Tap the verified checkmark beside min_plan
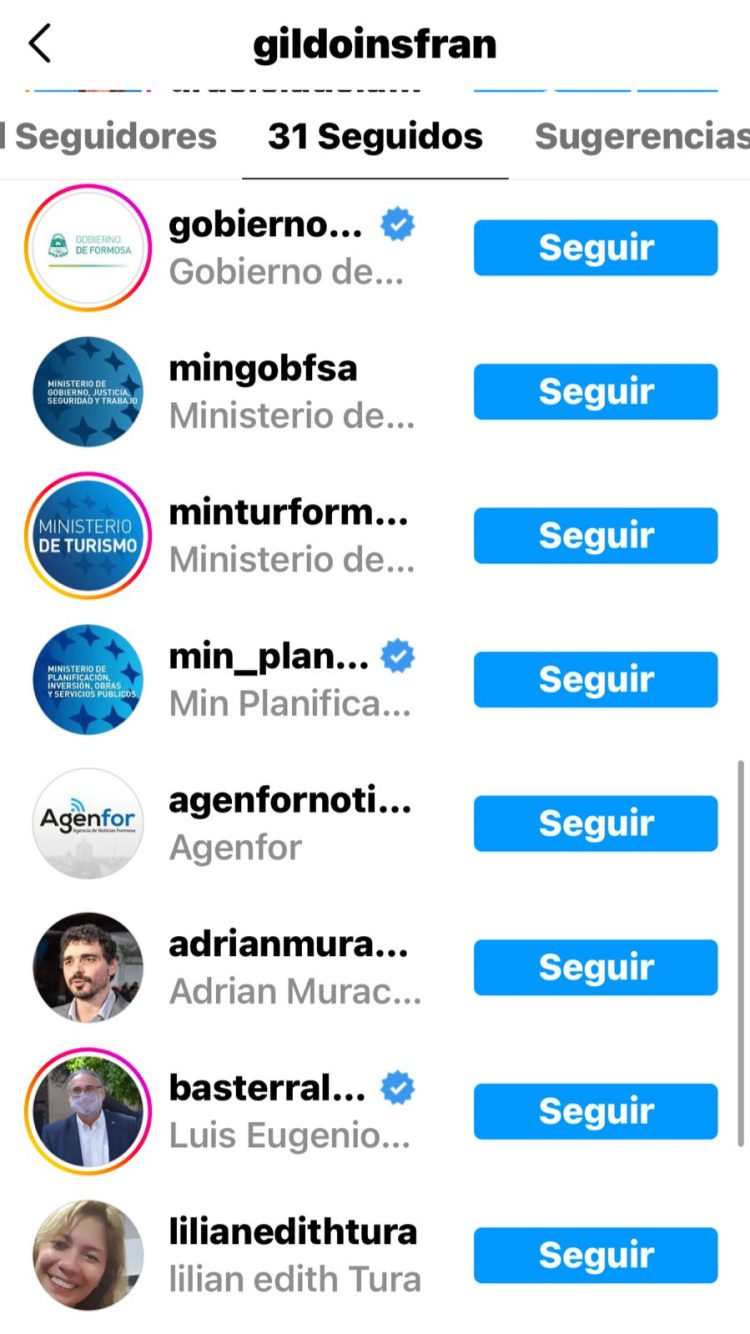750x1334 pixels. 398,655
